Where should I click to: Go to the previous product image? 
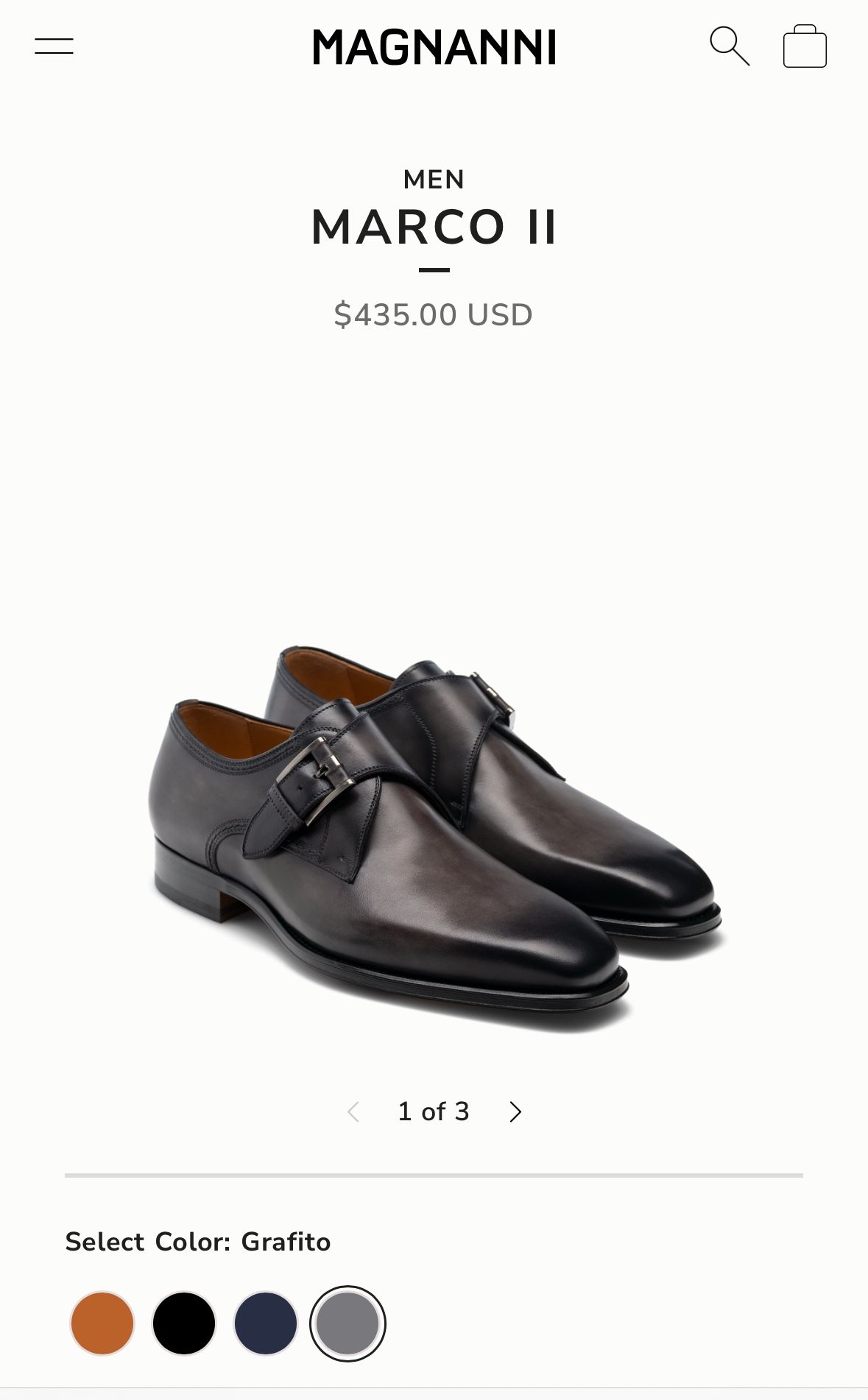pyautogui.click(x=353, y=1111)
